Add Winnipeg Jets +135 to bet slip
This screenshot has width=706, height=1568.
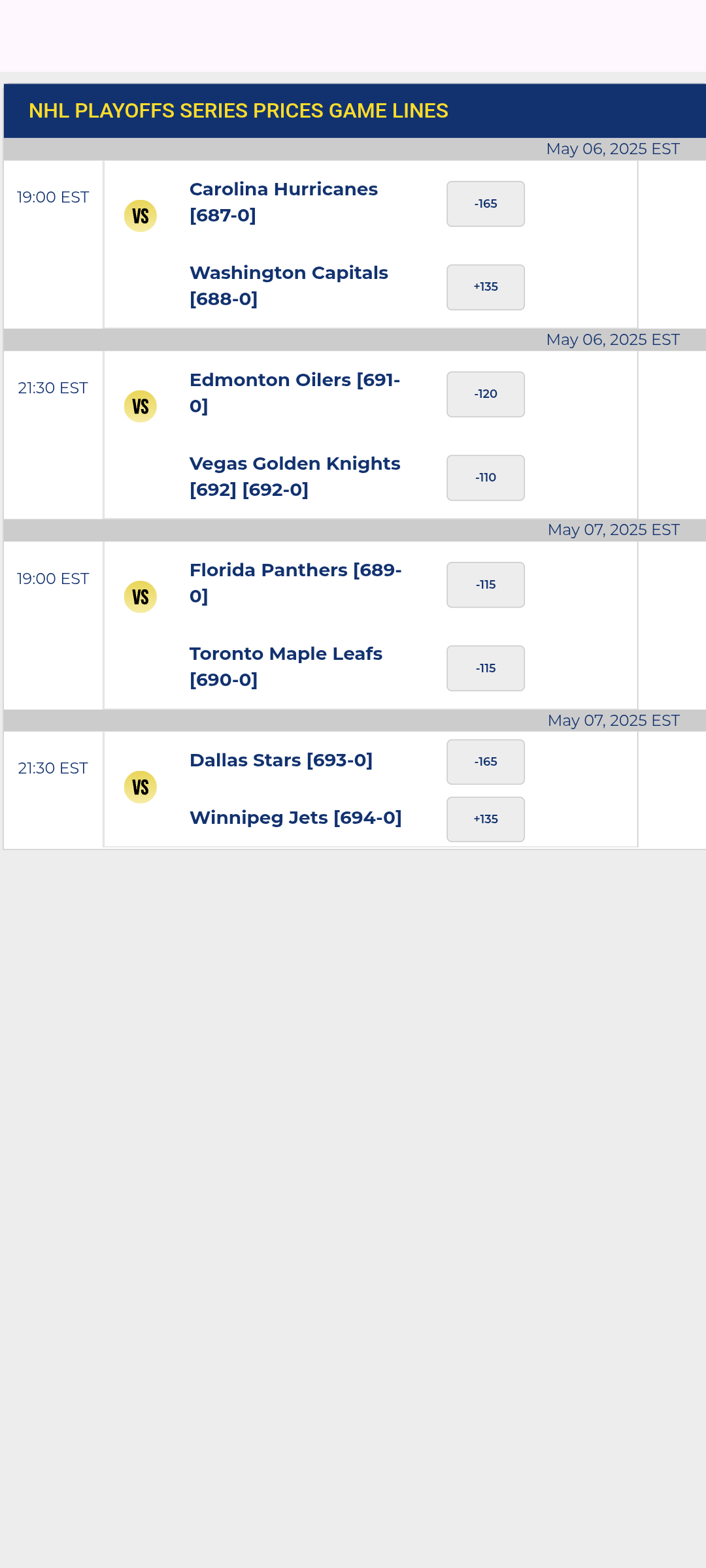pyautogui.click(x=486, y=819)
